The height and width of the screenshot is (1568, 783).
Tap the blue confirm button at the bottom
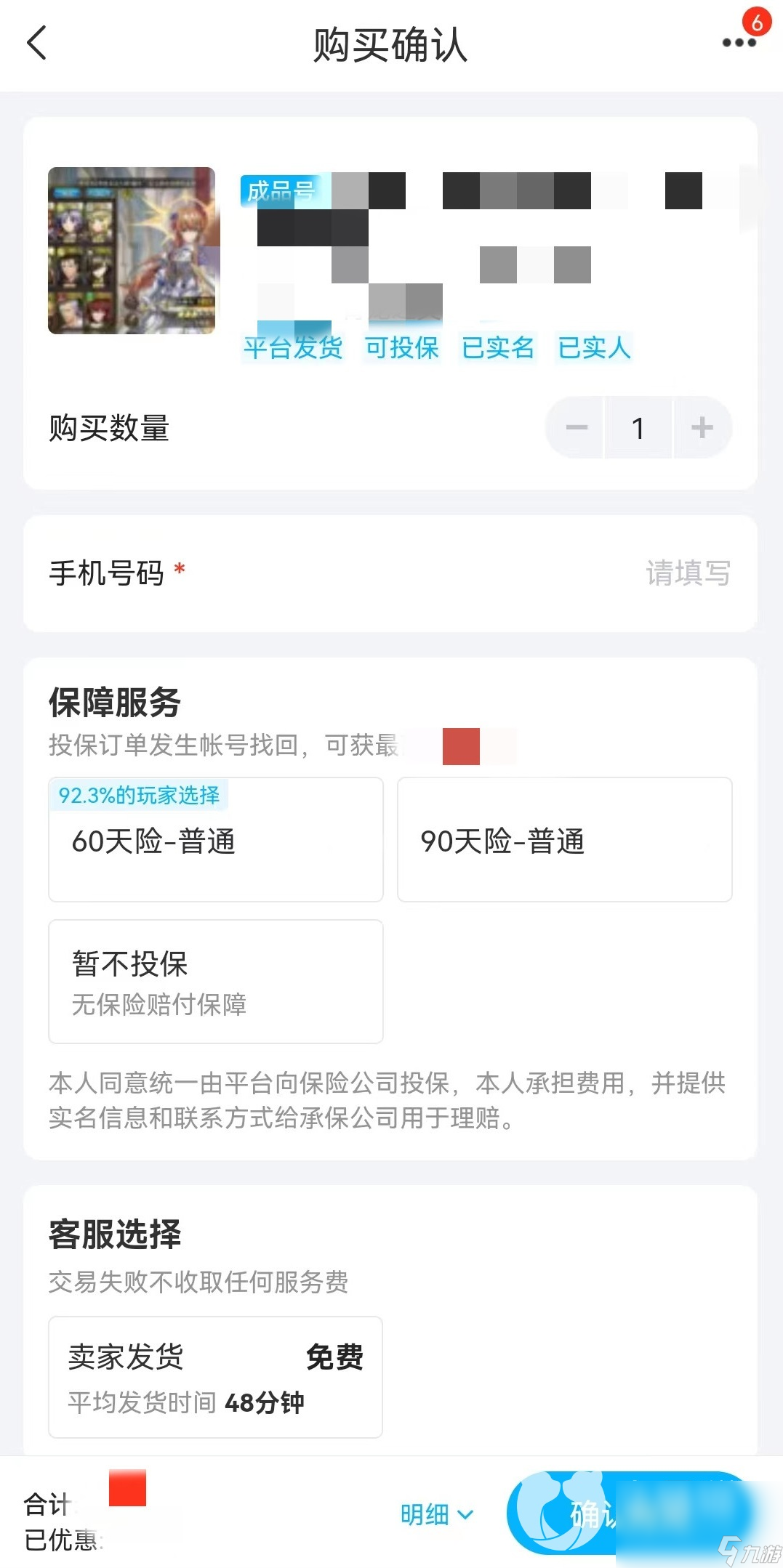[629, 1514]
